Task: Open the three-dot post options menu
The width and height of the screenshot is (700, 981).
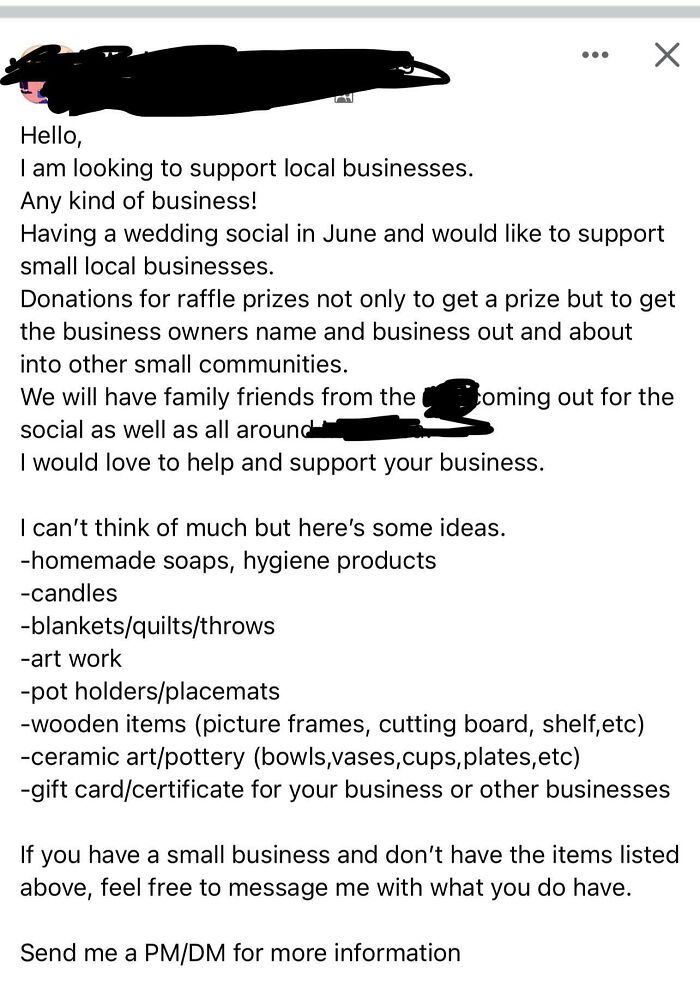Action: click(x=595, y=54)
